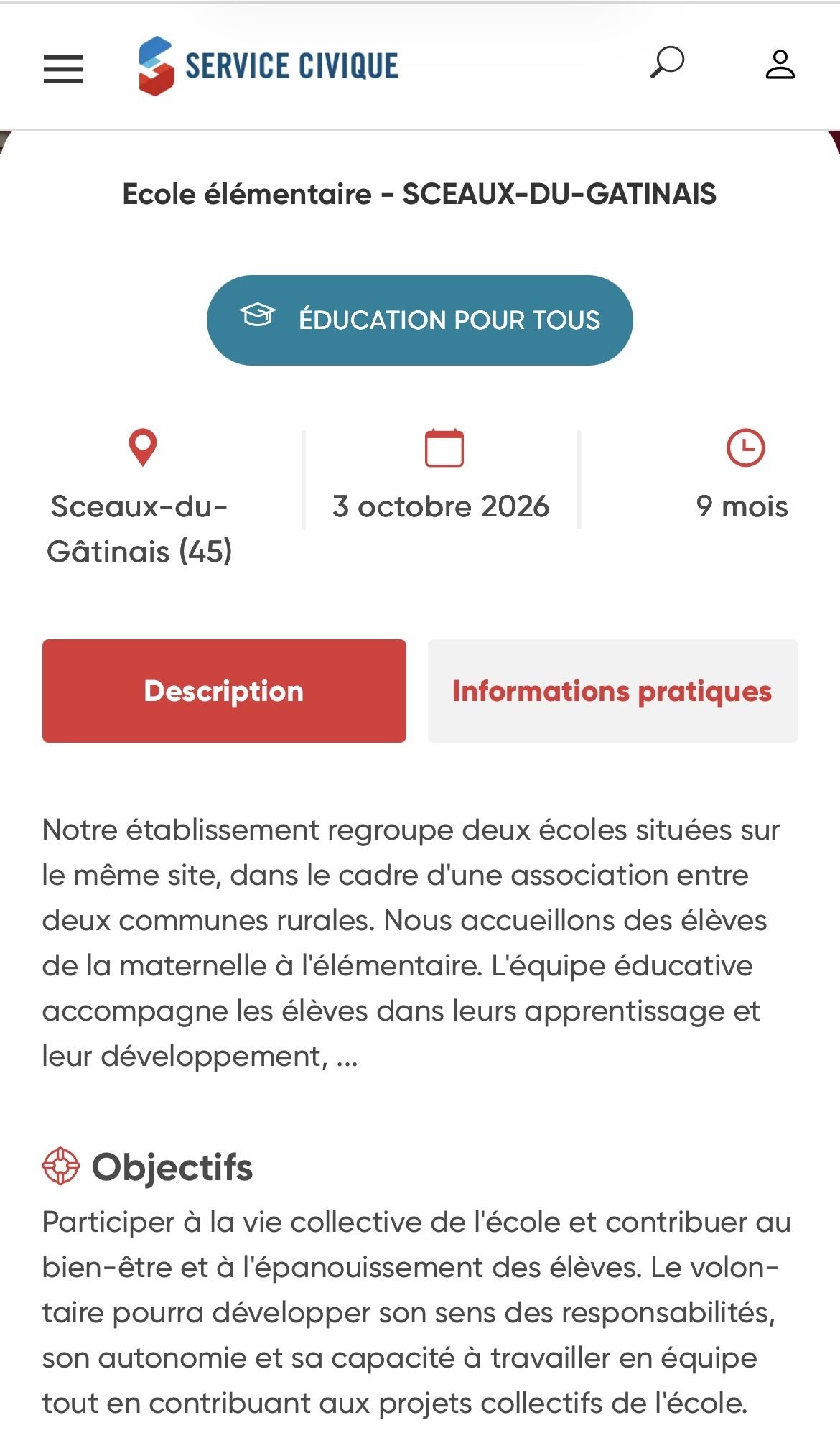Switch to Informations pratiques tab
Screen dimensions: 840x1438
612,691
